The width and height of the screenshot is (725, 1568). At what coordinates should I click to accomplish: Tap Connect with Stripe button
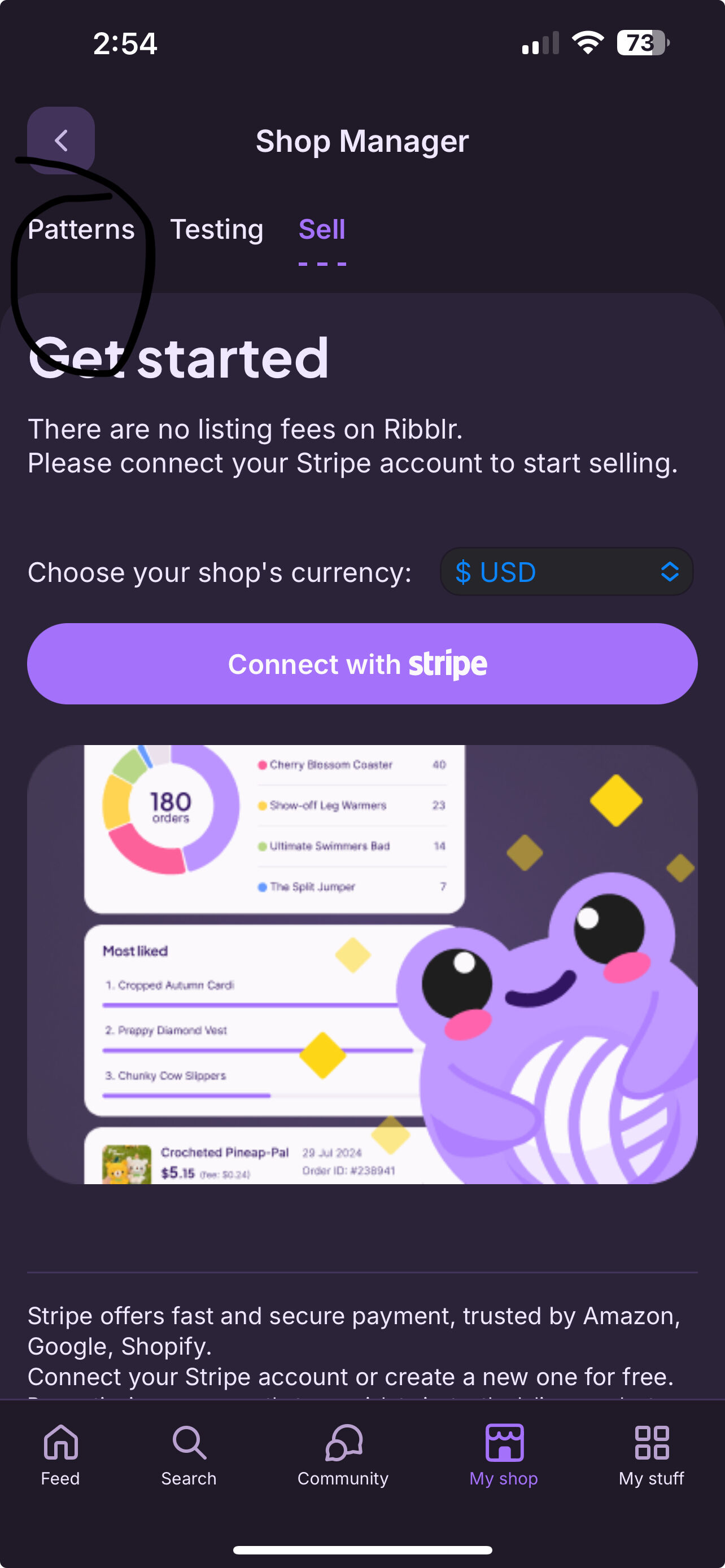point(362,663)
